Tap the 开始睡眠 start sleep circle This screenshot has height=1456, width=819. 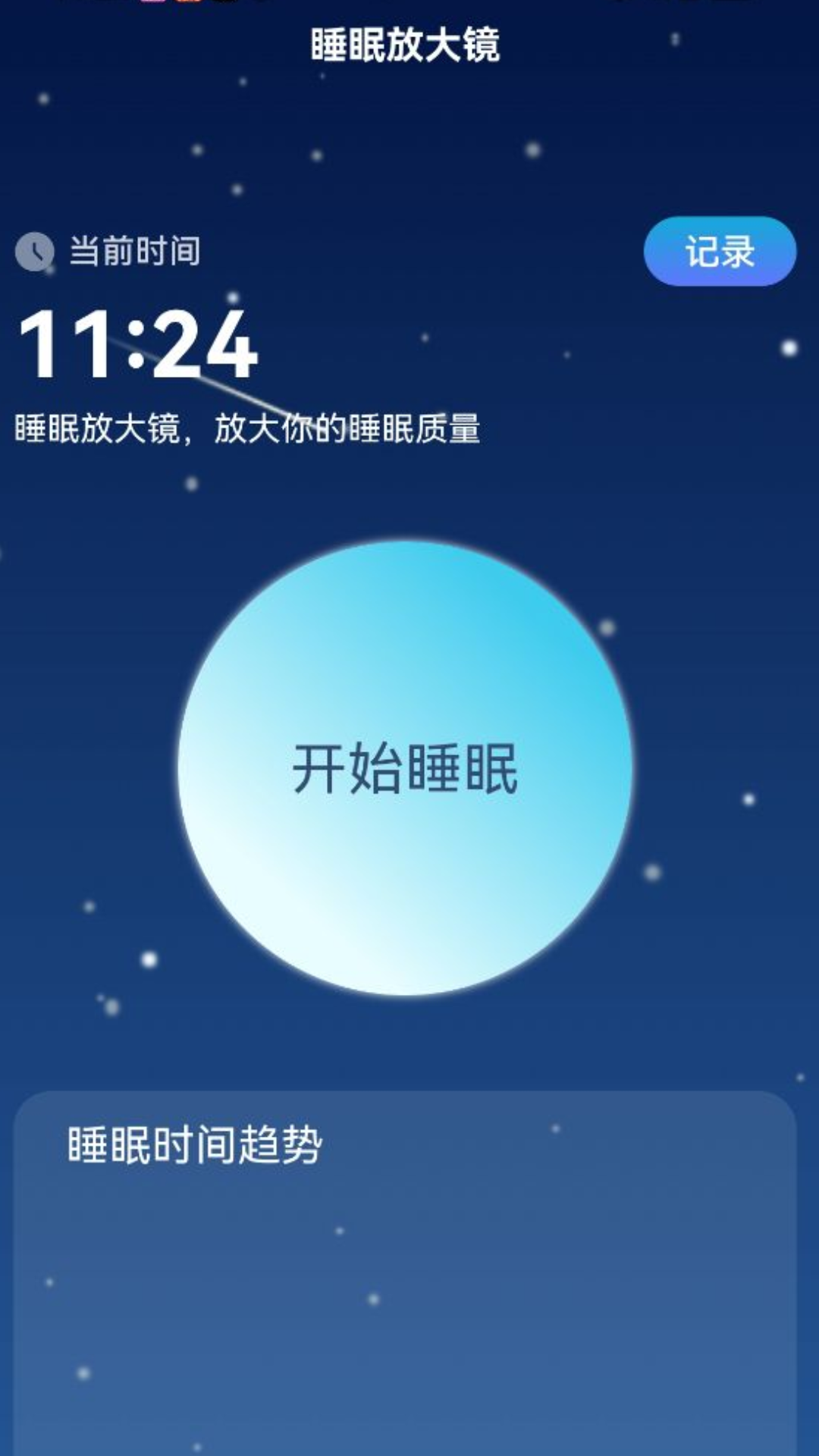pos(405,767)
